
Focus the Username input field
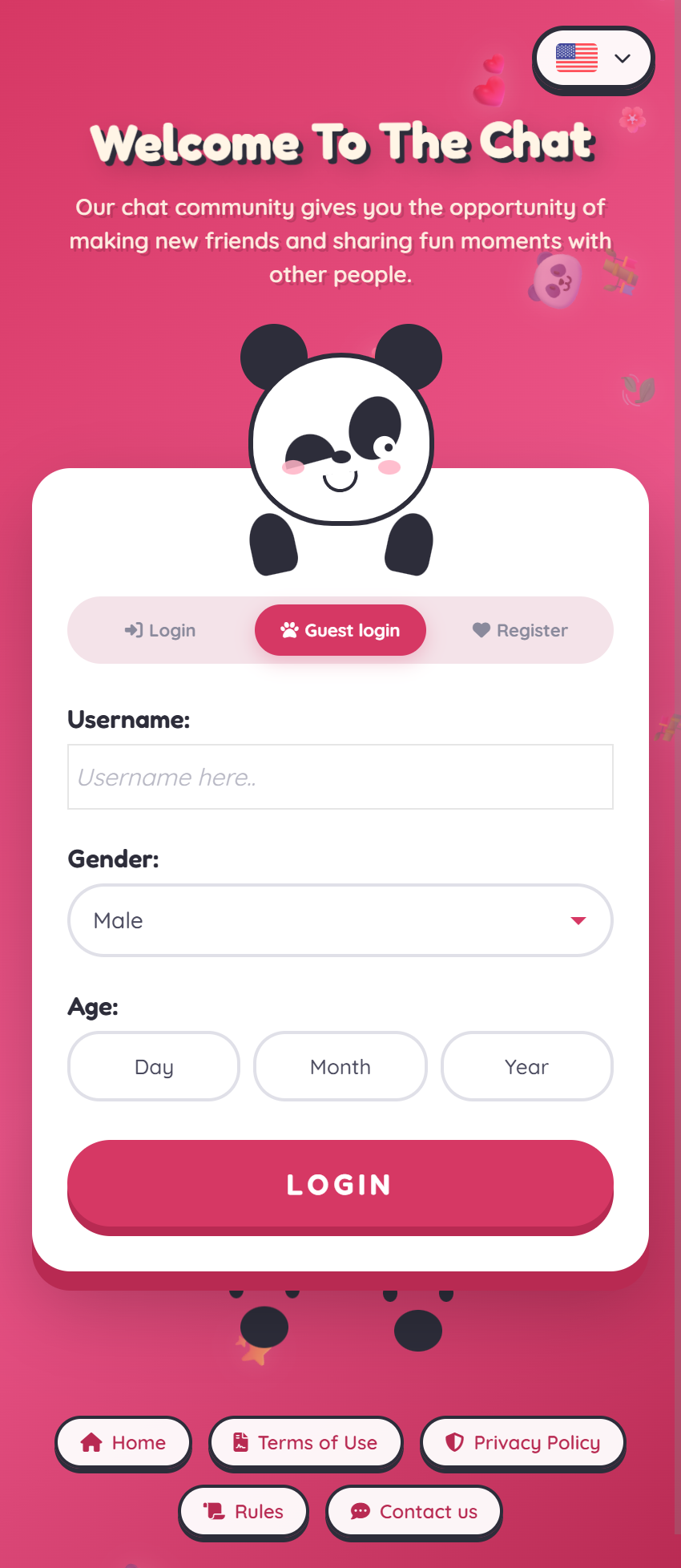point(340,777)
